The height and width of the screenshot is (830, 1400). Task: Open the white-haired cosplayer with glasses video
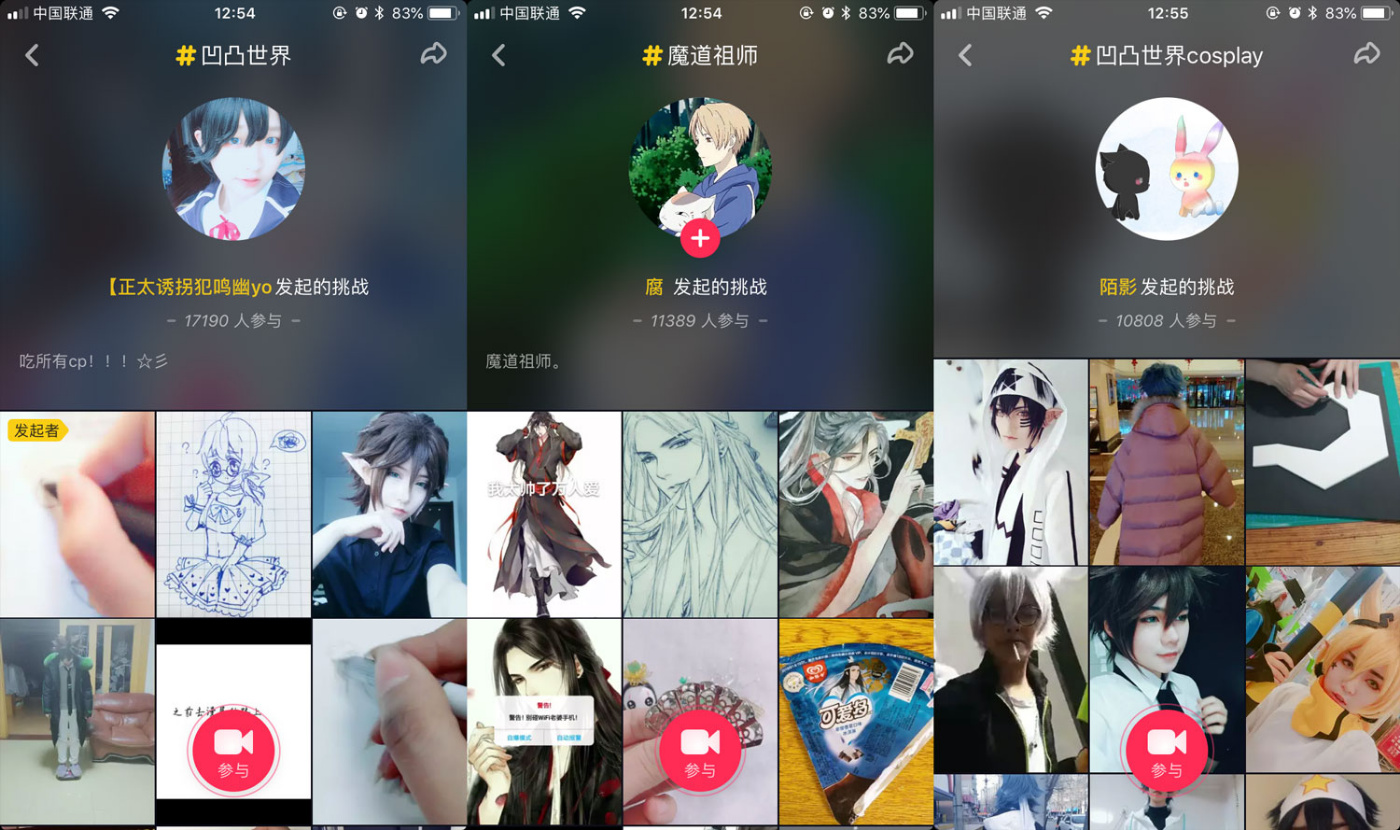point(1010,668)
